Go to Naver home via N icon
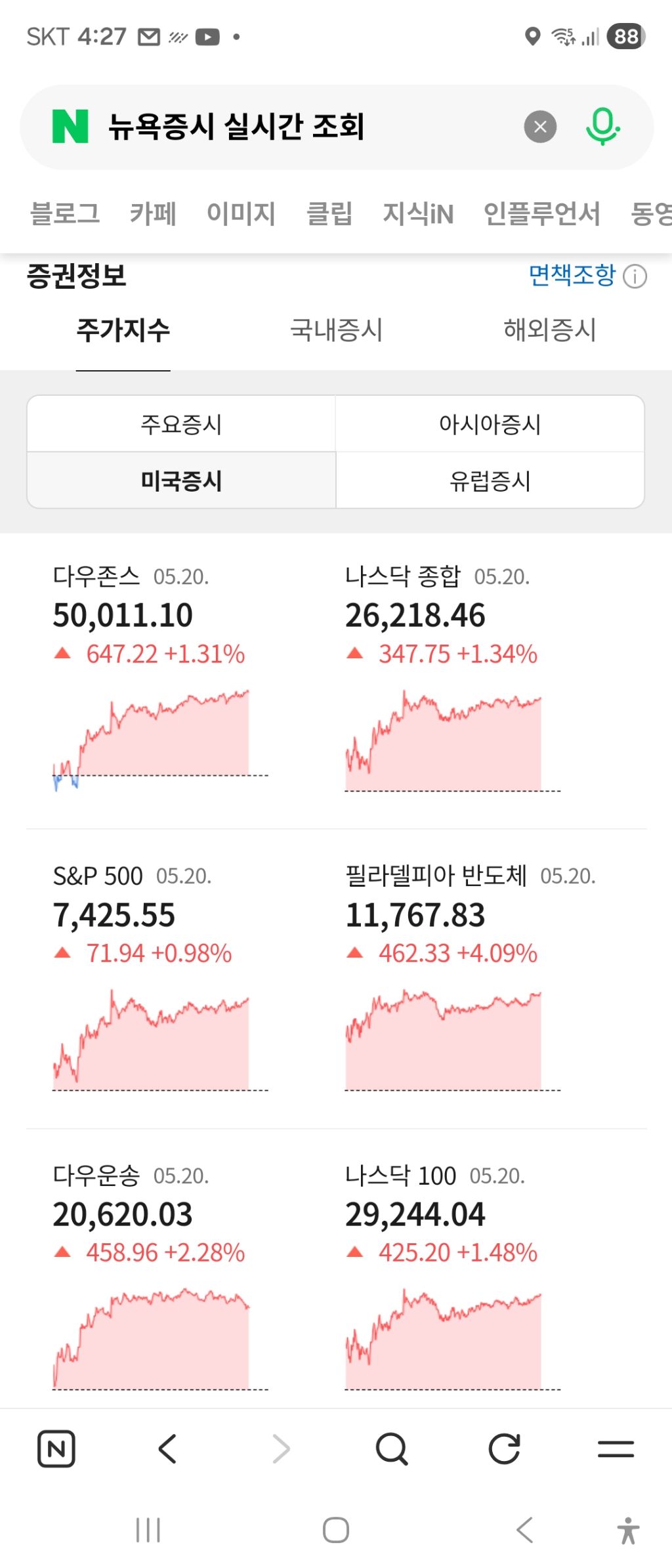The image size is (672, 1568). click(x=56, y=1449)
